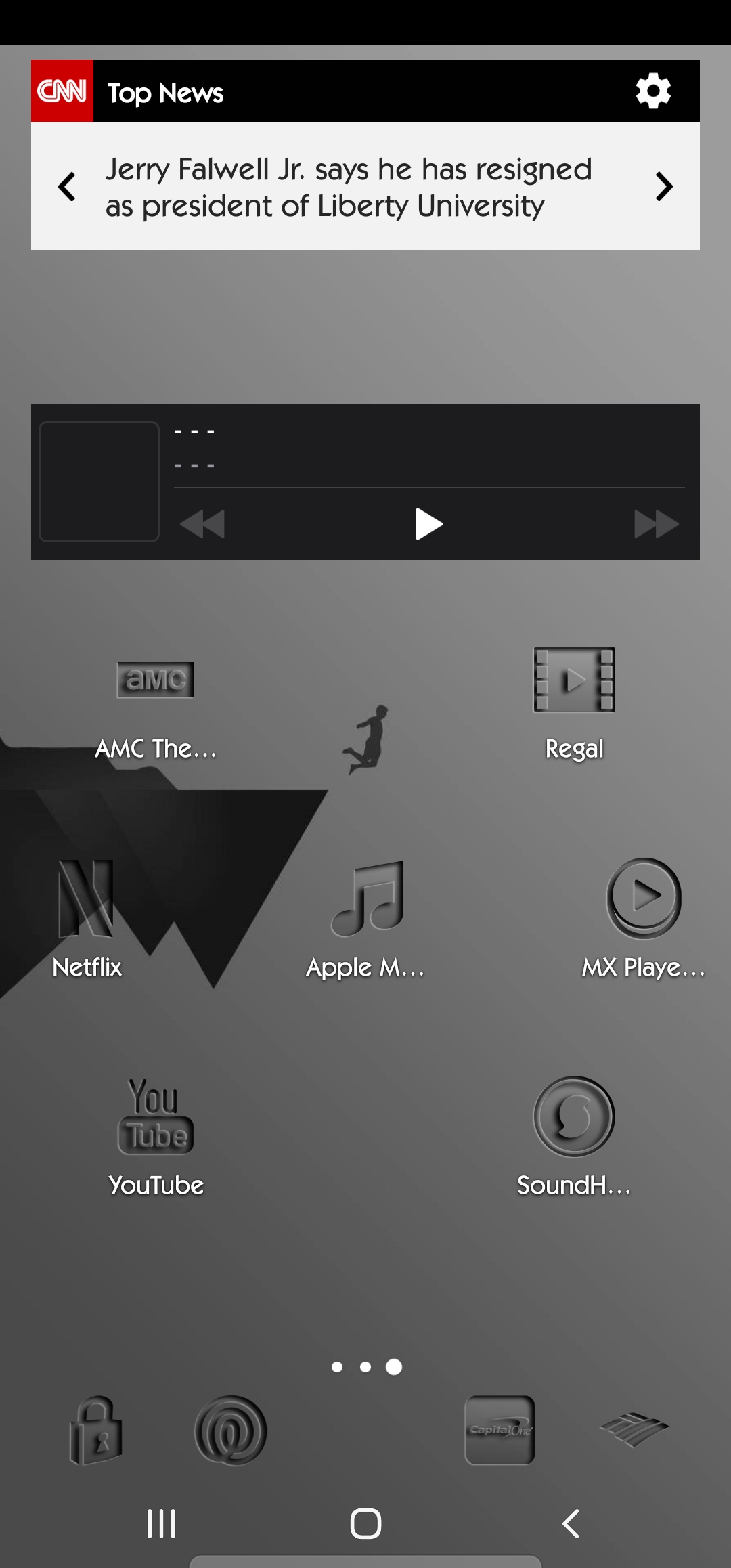This screenshot has height=1568, width=731.
Task: Open the Bank of America dock app
Action: [634, 1430]
